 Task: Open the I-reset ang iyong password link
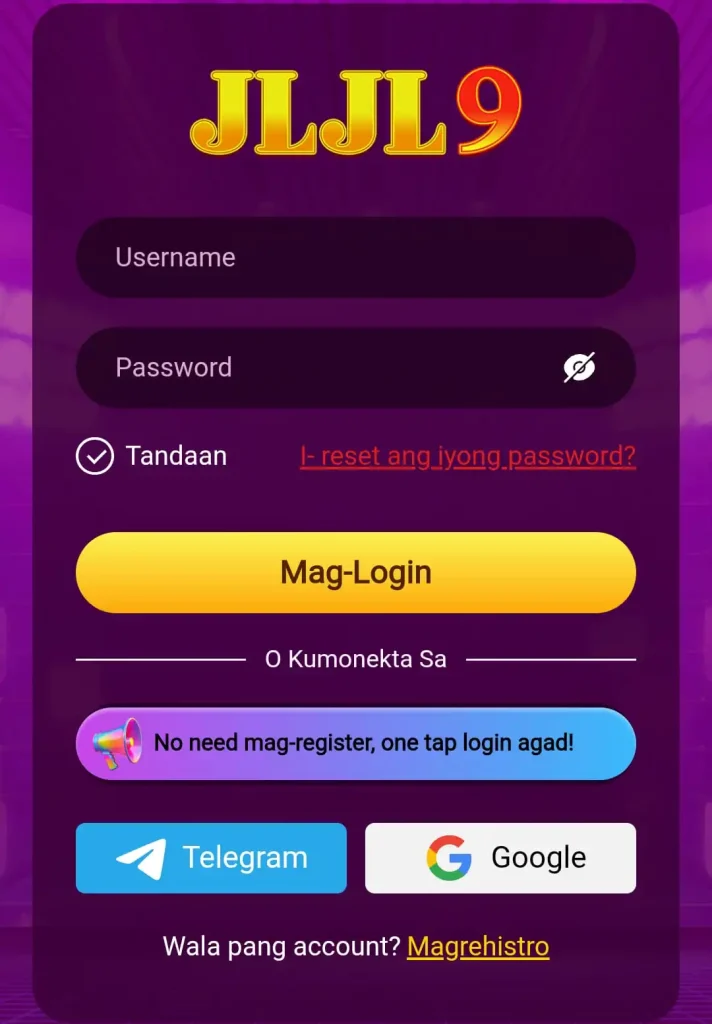click(468, 456)
